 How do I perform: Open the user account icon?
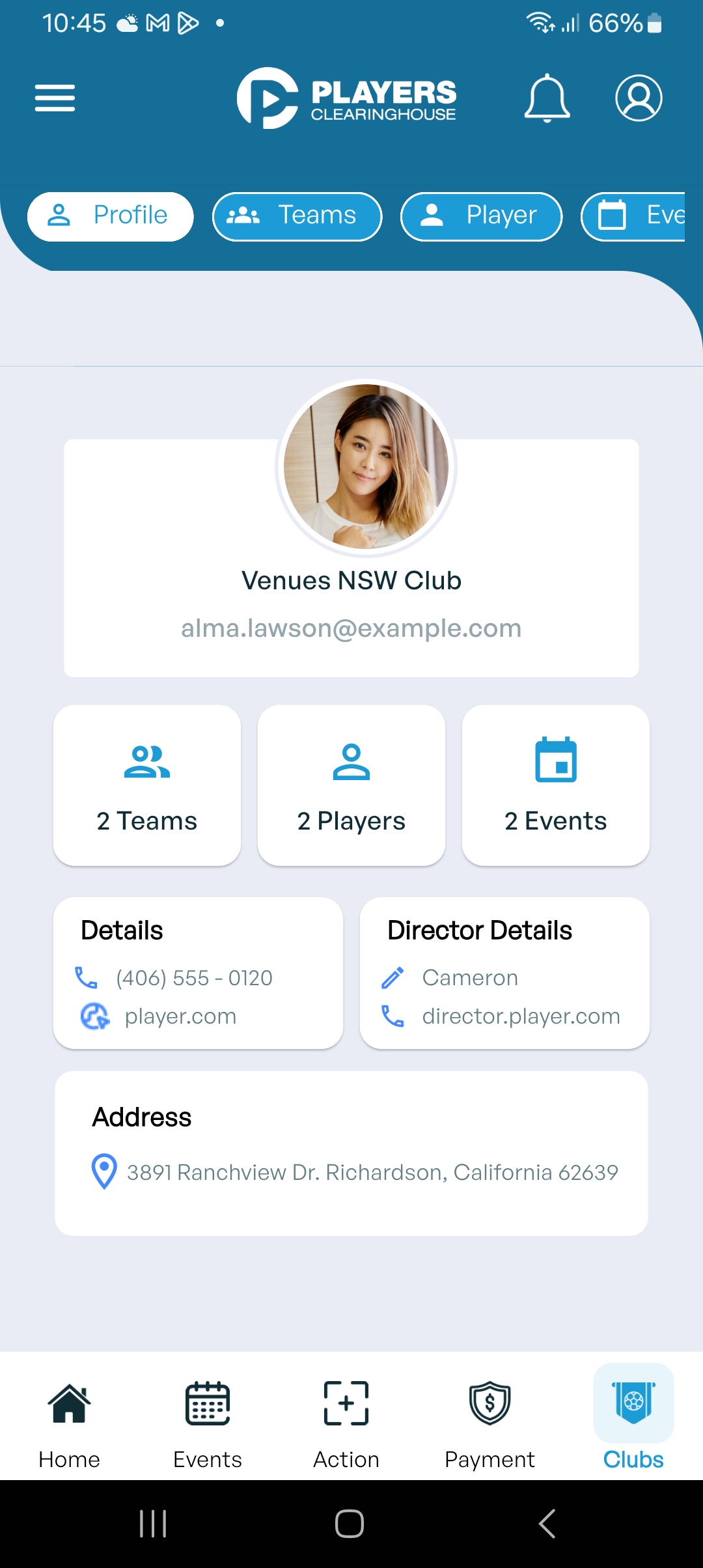[x=639, y=98]
